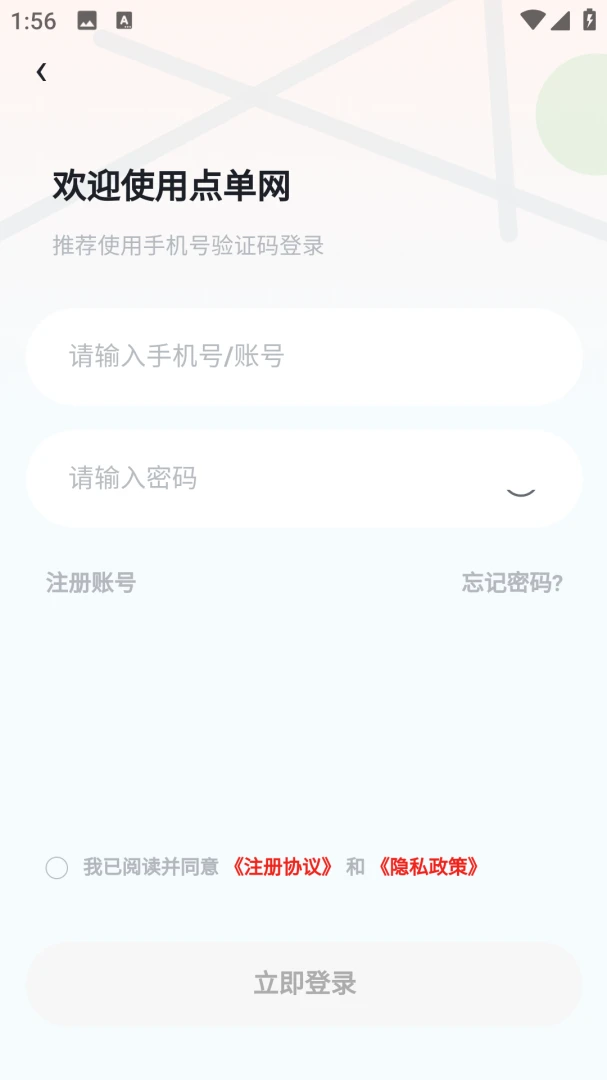Viewport: 607px width, 1080px height.
Task: Focus the phone number/account field
Action: [x=304, y=357]
